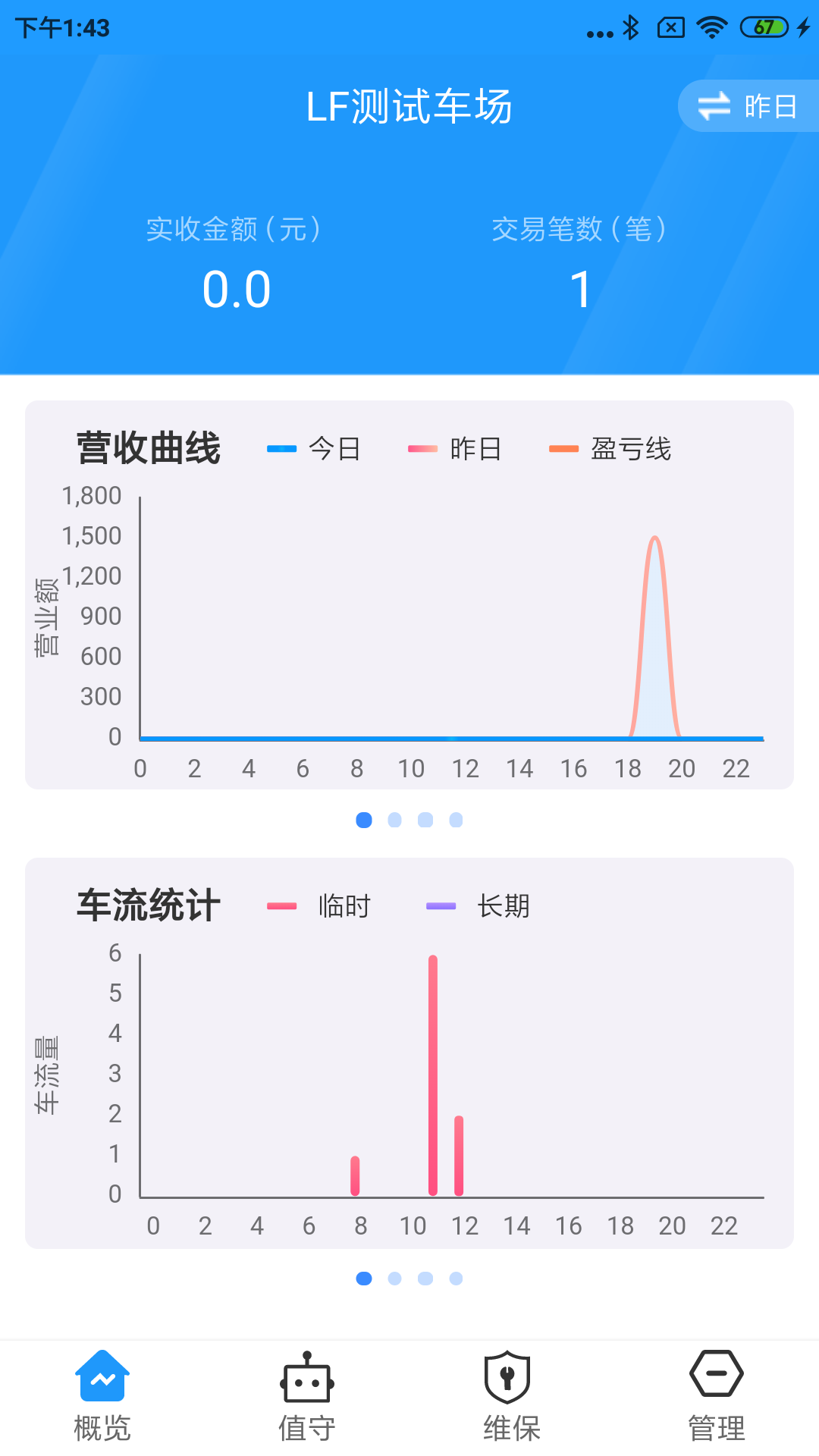Select the second pagination dot under revenue chart
819x1456 pixels.
click(394, 820)
